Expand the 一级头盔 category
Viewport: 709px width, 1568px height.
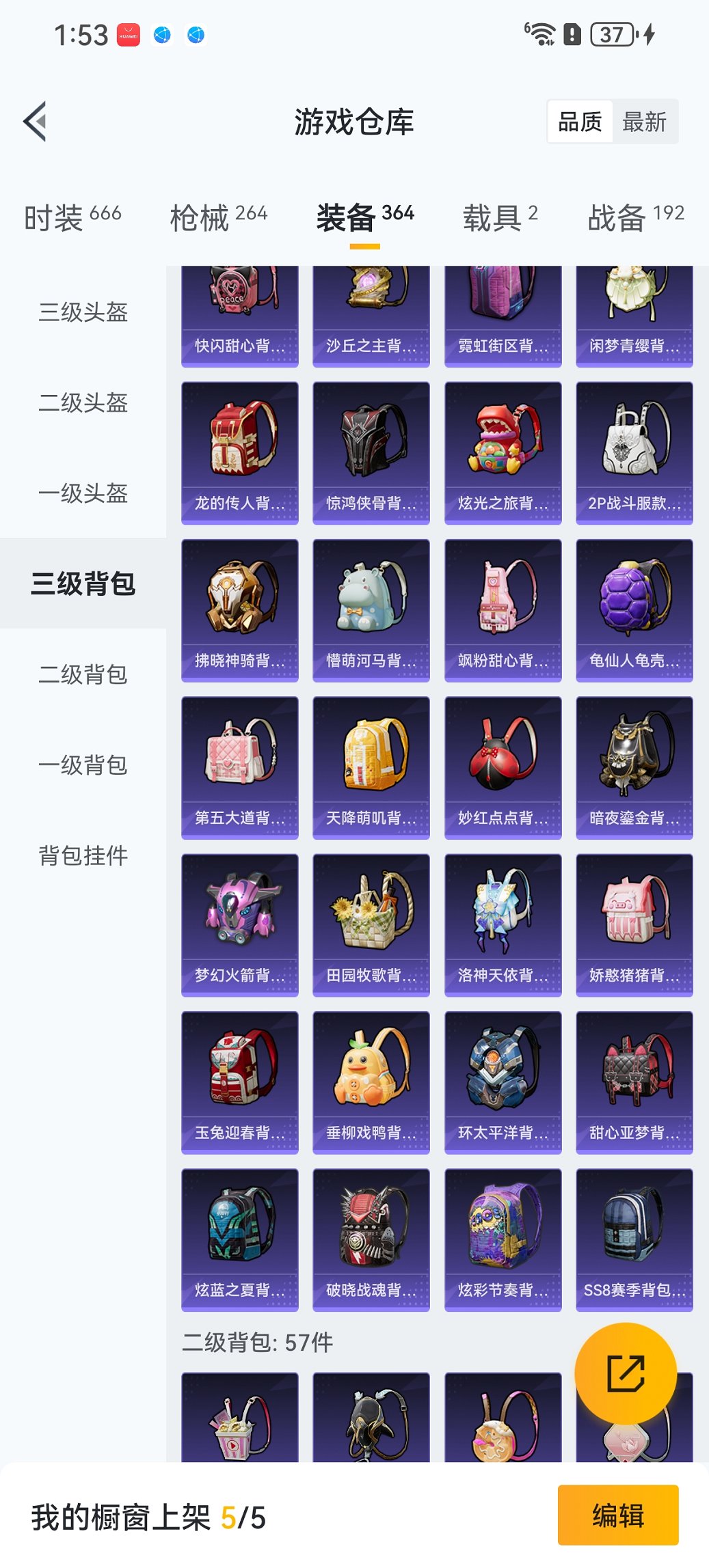pos(82,495)
